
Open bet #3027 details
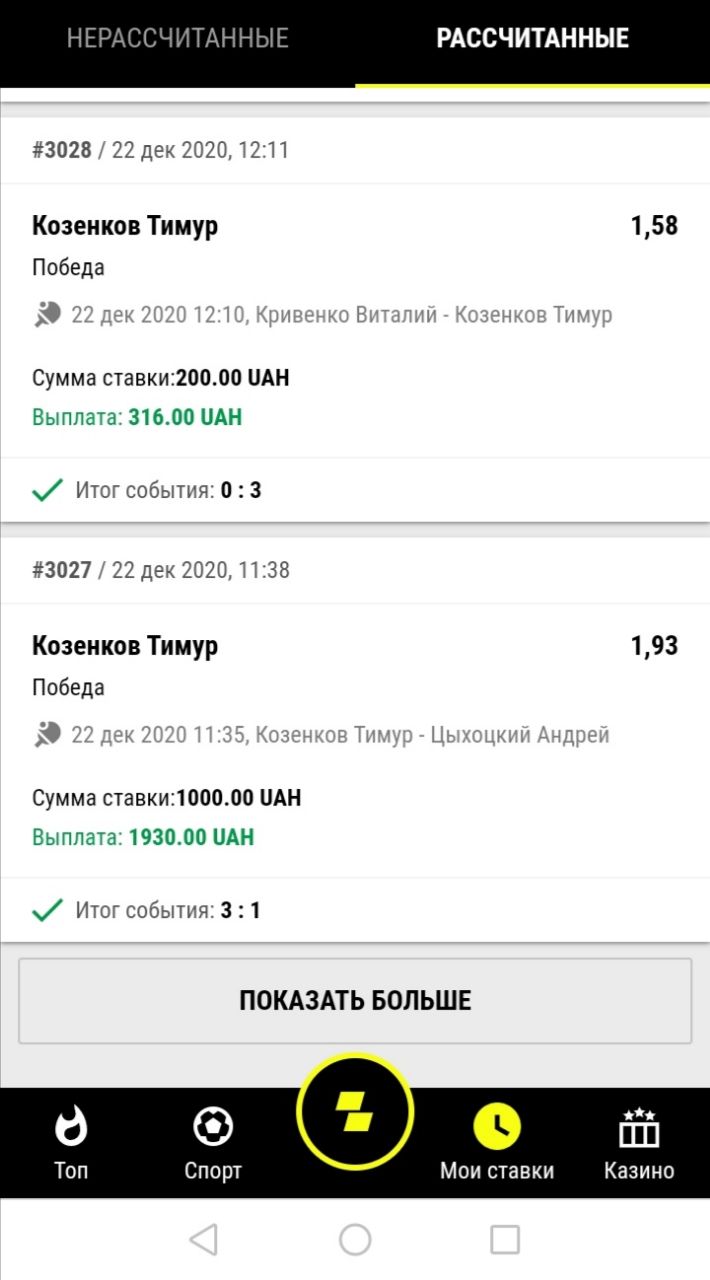tap(355, 740)
